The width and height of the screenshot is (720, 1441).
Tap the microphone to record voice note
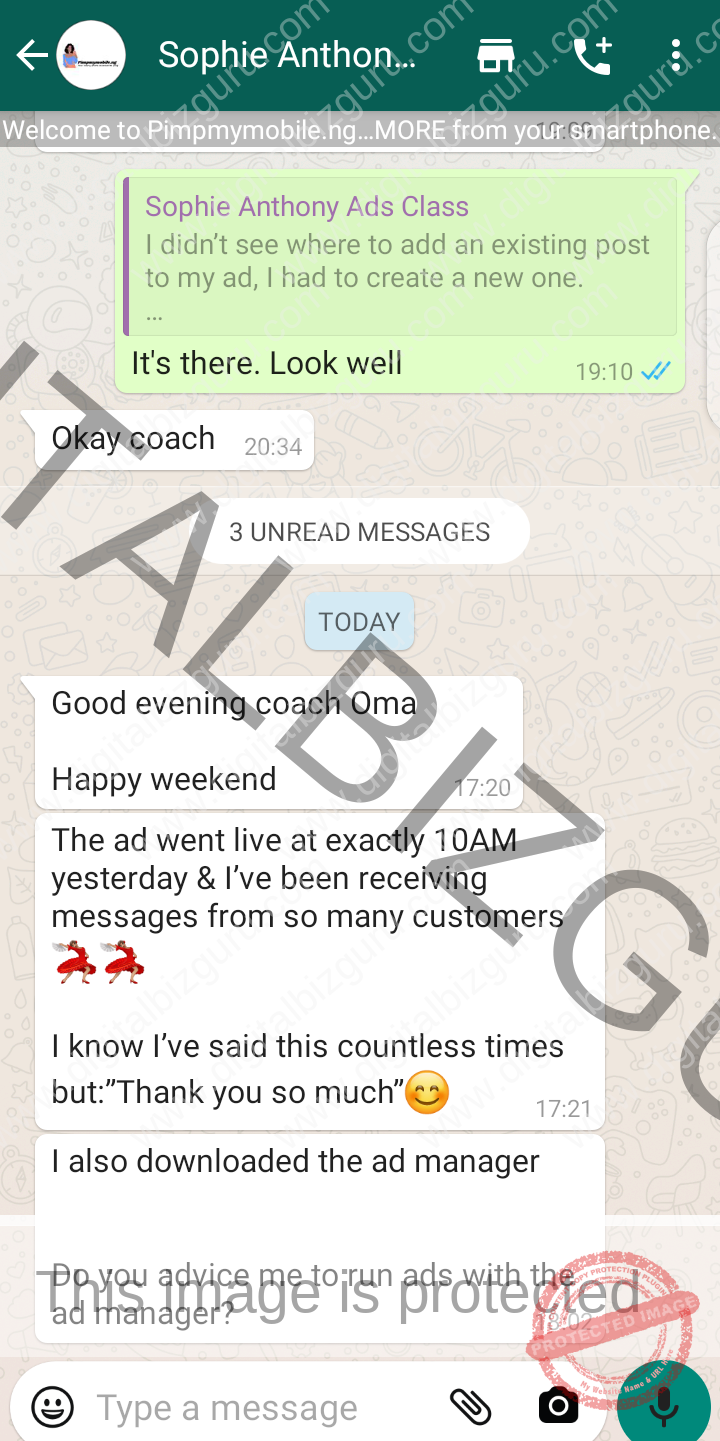pyautogui.click(x=662, y=1405)
